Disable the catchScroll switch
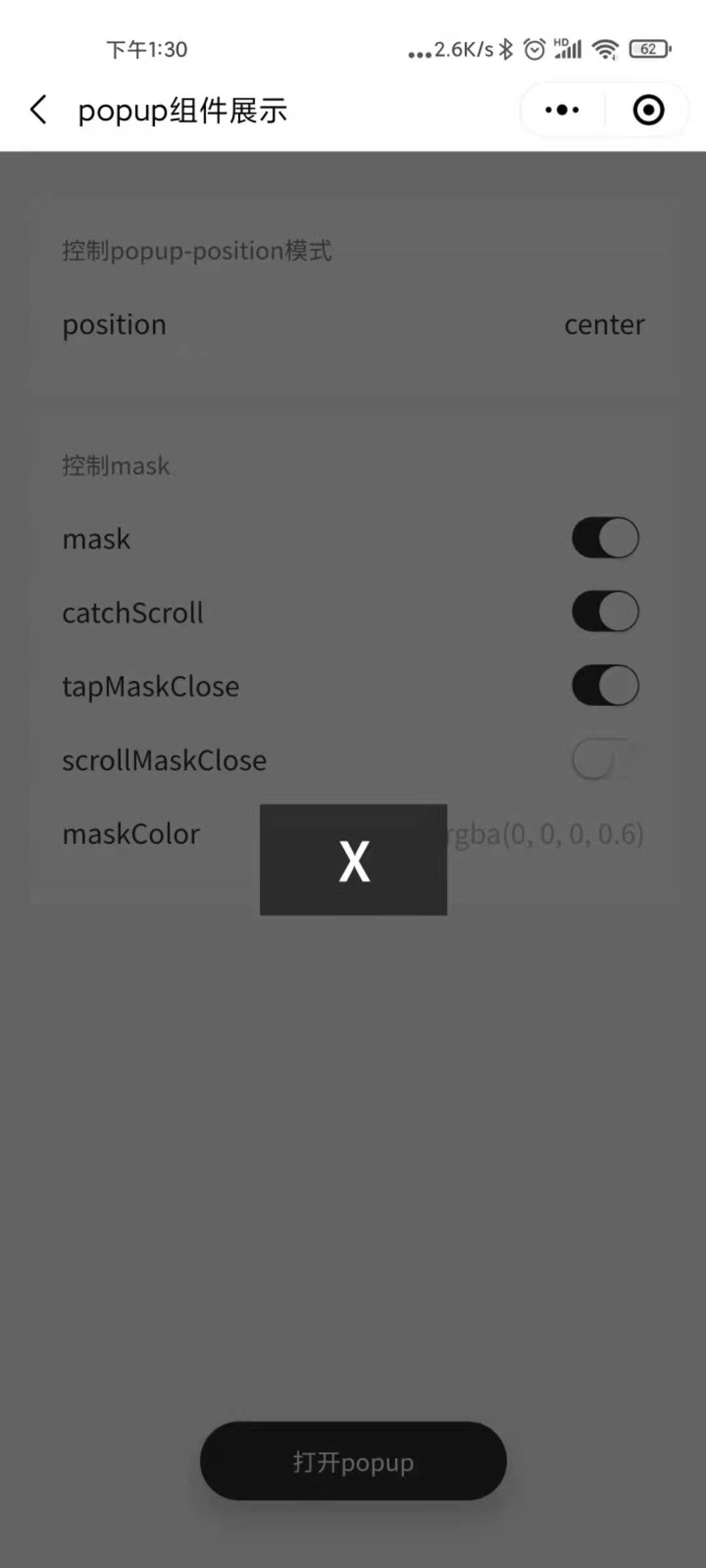Image resolution: width=706 pixels, height=1568 pixels. pyautogui.click(x=605, y=612)
